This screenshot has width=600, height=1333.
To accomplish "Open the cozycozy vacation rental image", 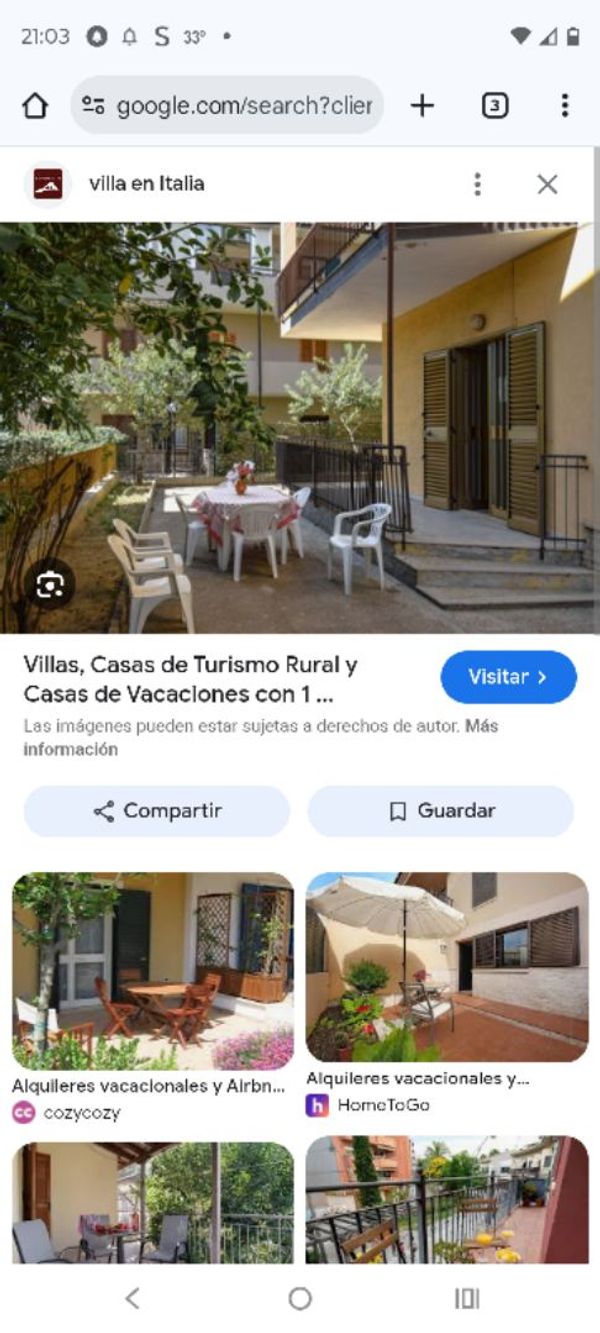I will click(x=153, y=971).
